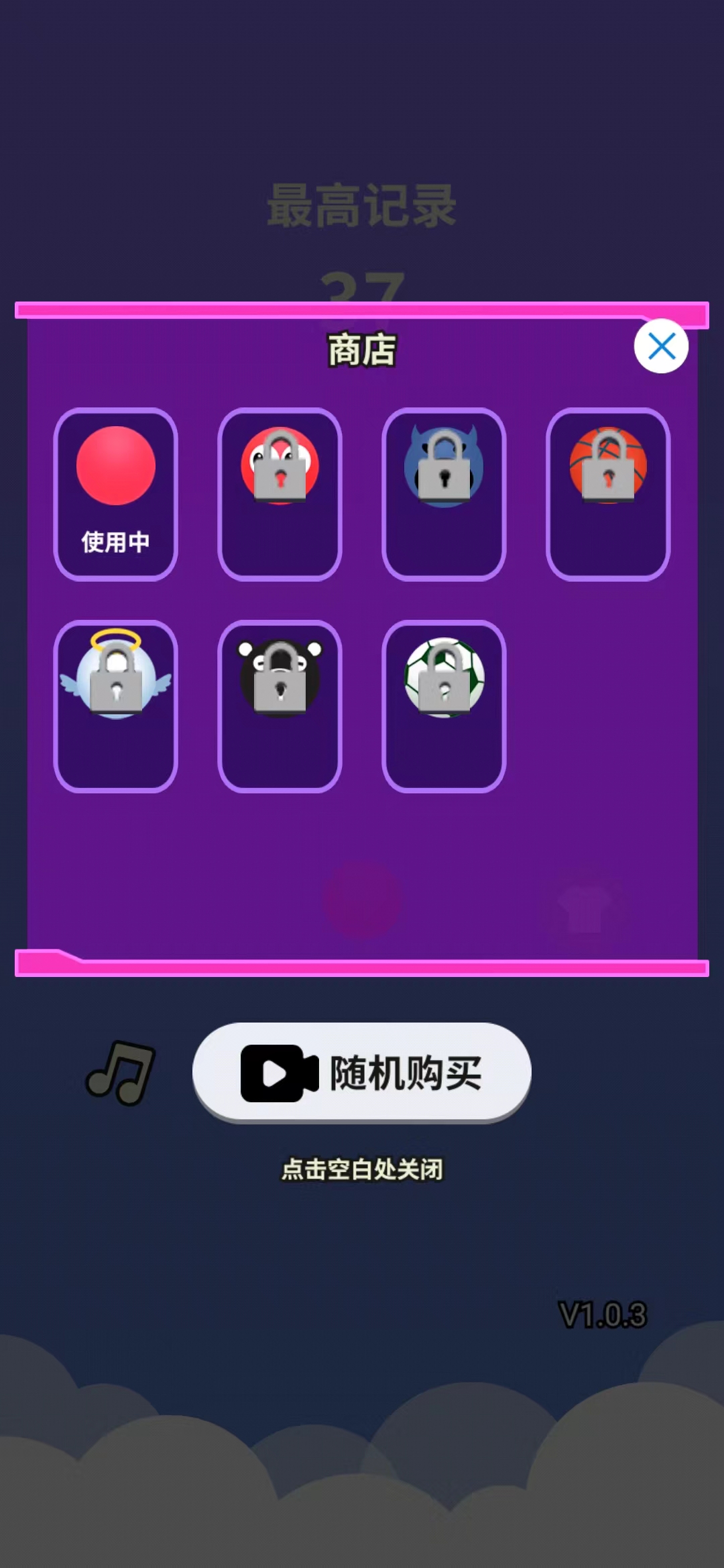Dismiss the shop with the X button
Screen dimensions: 724x1568
click(x=660, y=347)
